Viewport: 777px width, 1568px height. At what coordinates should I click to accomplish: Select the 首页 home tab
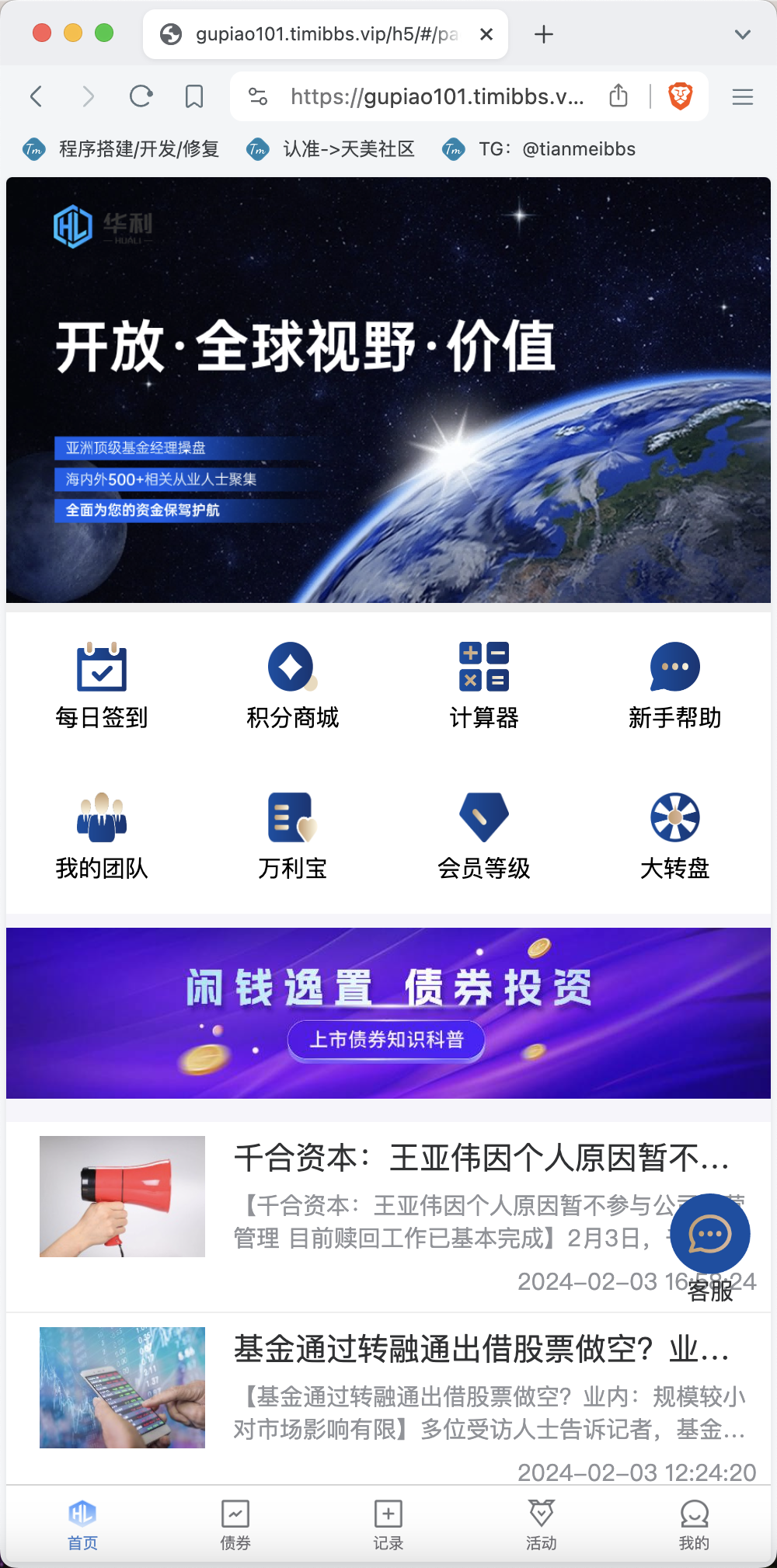[x=82, y=1525]
